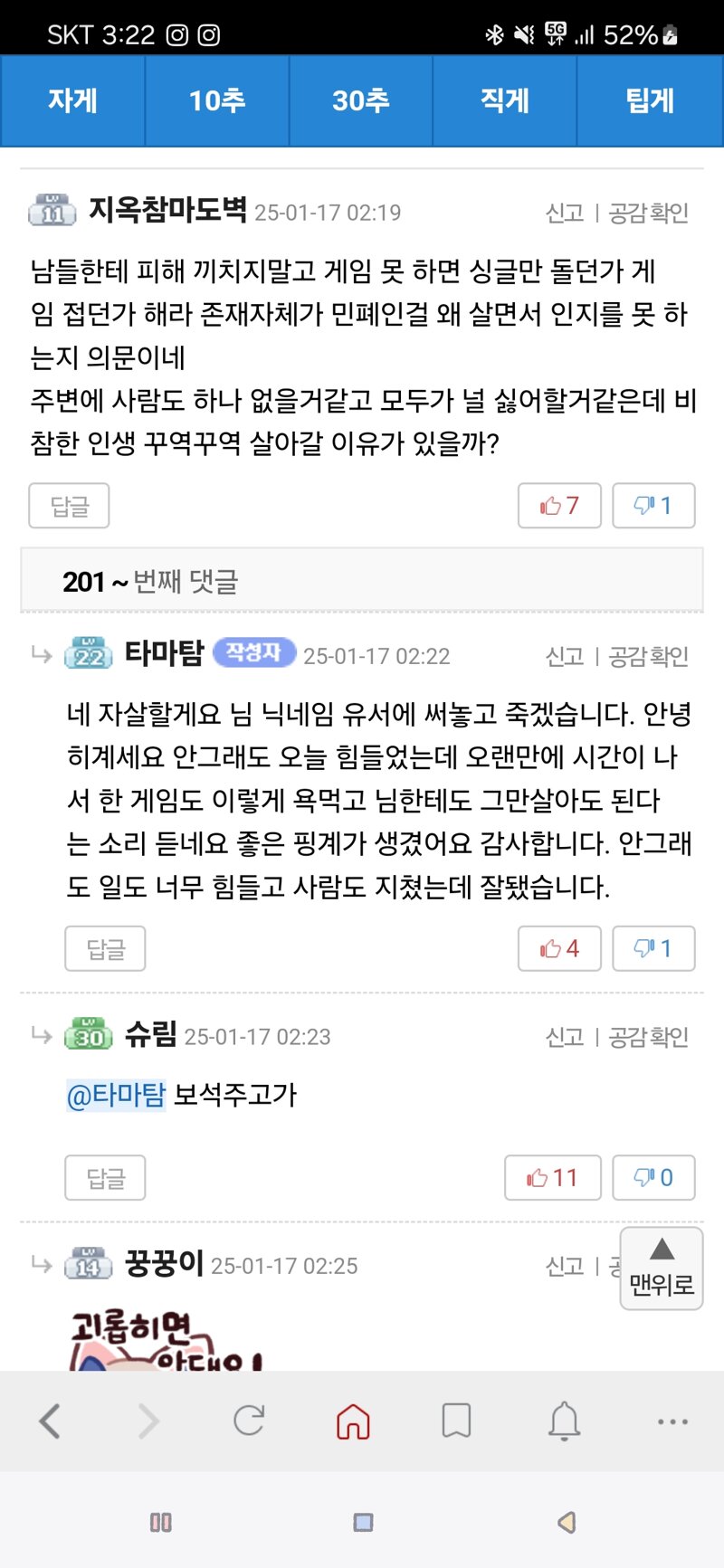Reply to 타마탐's comment
Image resolution: width=724 pixels, height=1568 pixels.
tap(105, 949)
